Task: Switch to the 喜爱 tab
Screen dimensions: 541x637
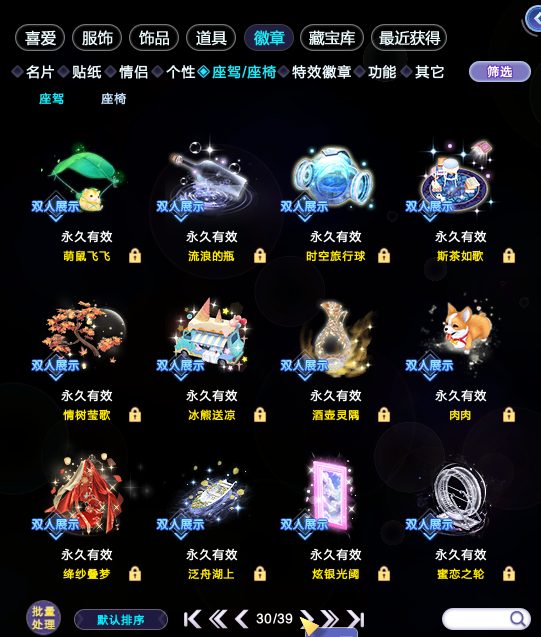Action: point(40,38)
